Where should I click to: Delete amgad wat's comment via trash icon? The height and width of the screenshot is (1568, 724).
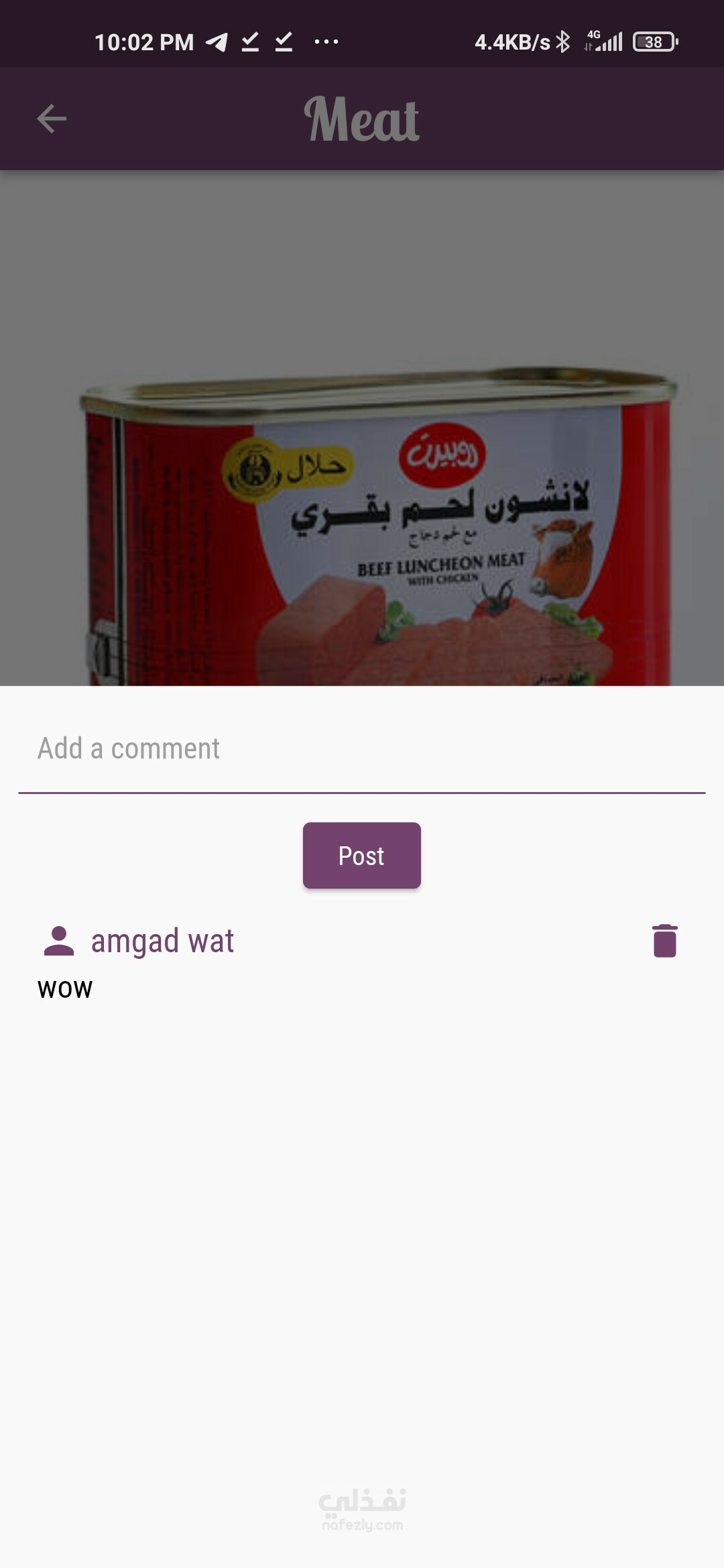coord(665,941)
